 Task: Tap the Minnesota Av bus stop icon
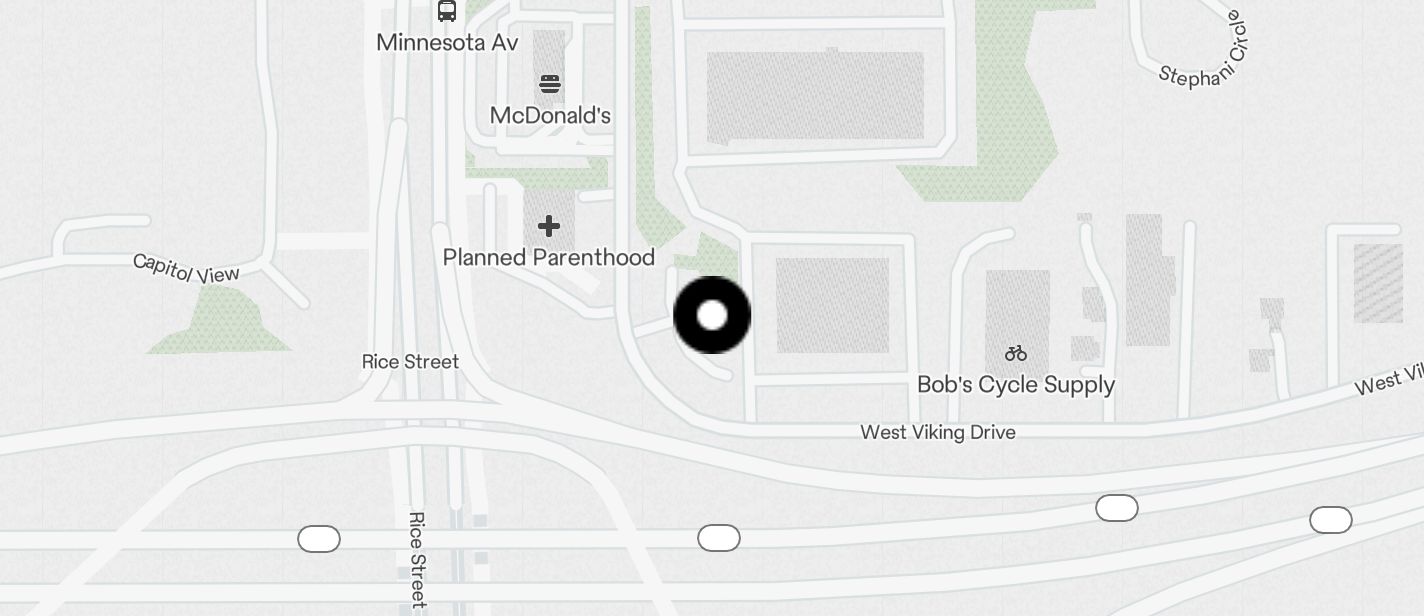point(447,11)
